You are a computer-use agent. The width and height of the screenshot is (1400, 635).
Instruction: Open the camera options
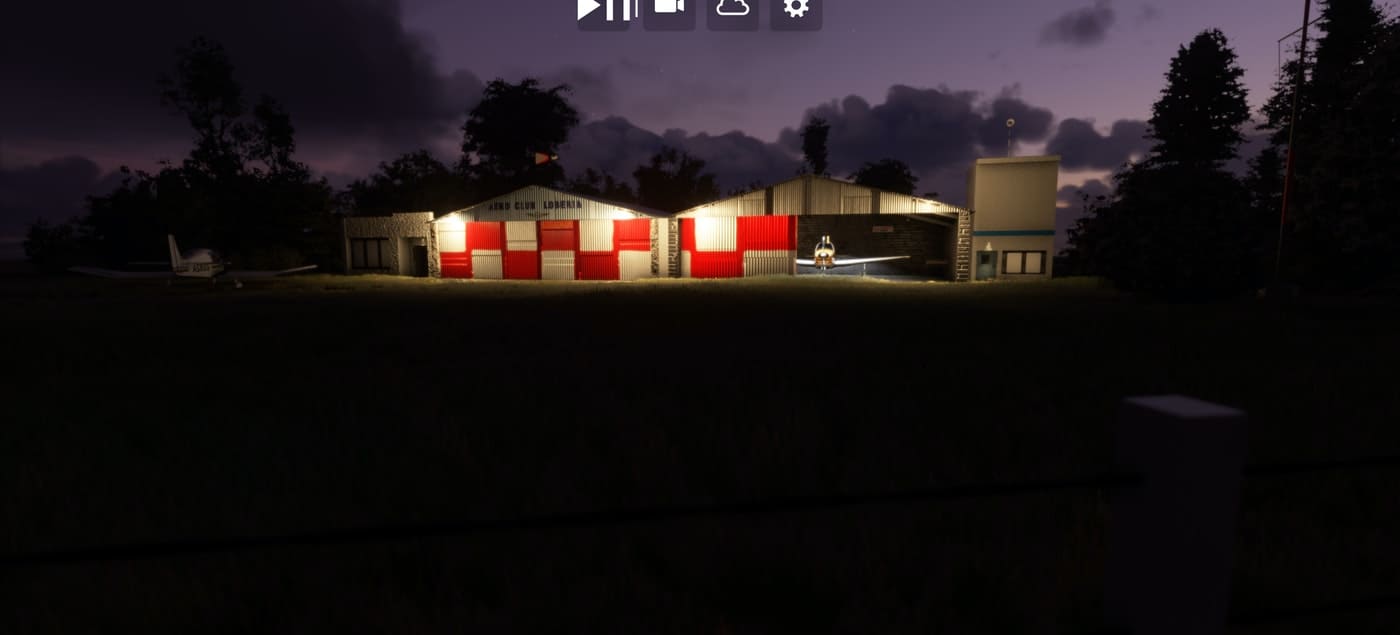pyautogui.click(x=669, y=8)
